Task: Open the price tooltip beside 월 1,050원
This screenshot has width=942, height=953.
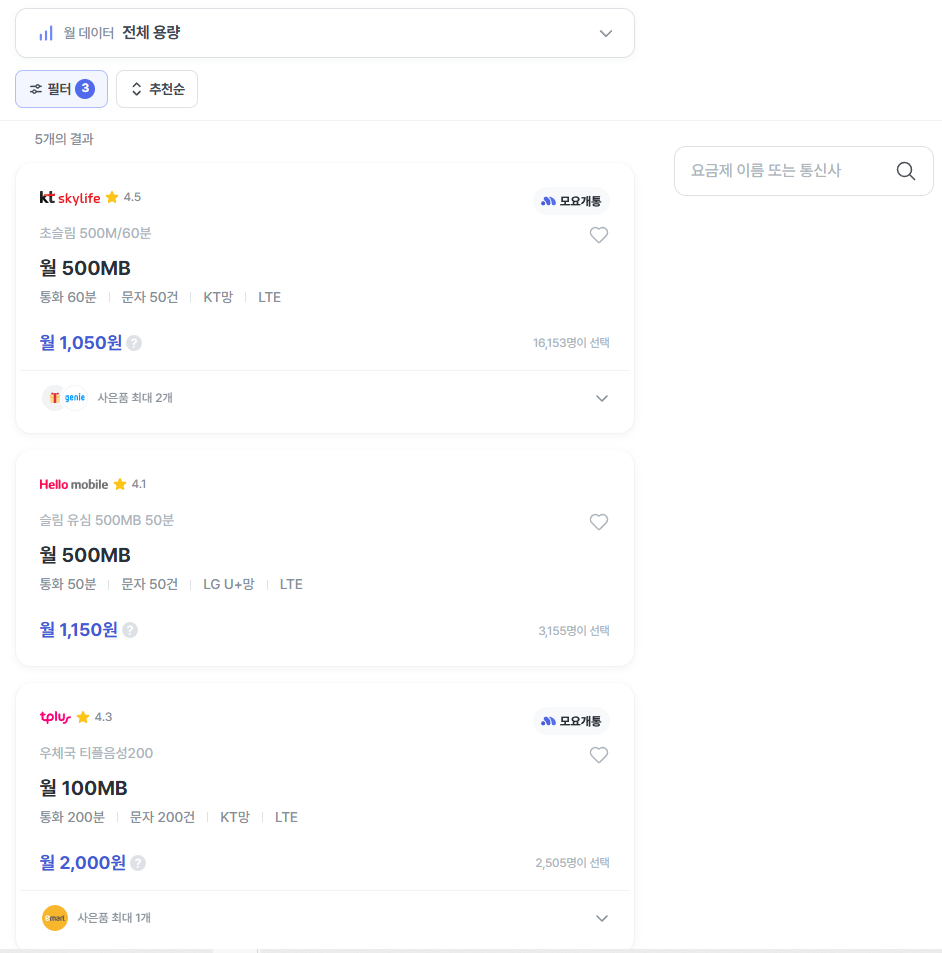Action: 134,342
